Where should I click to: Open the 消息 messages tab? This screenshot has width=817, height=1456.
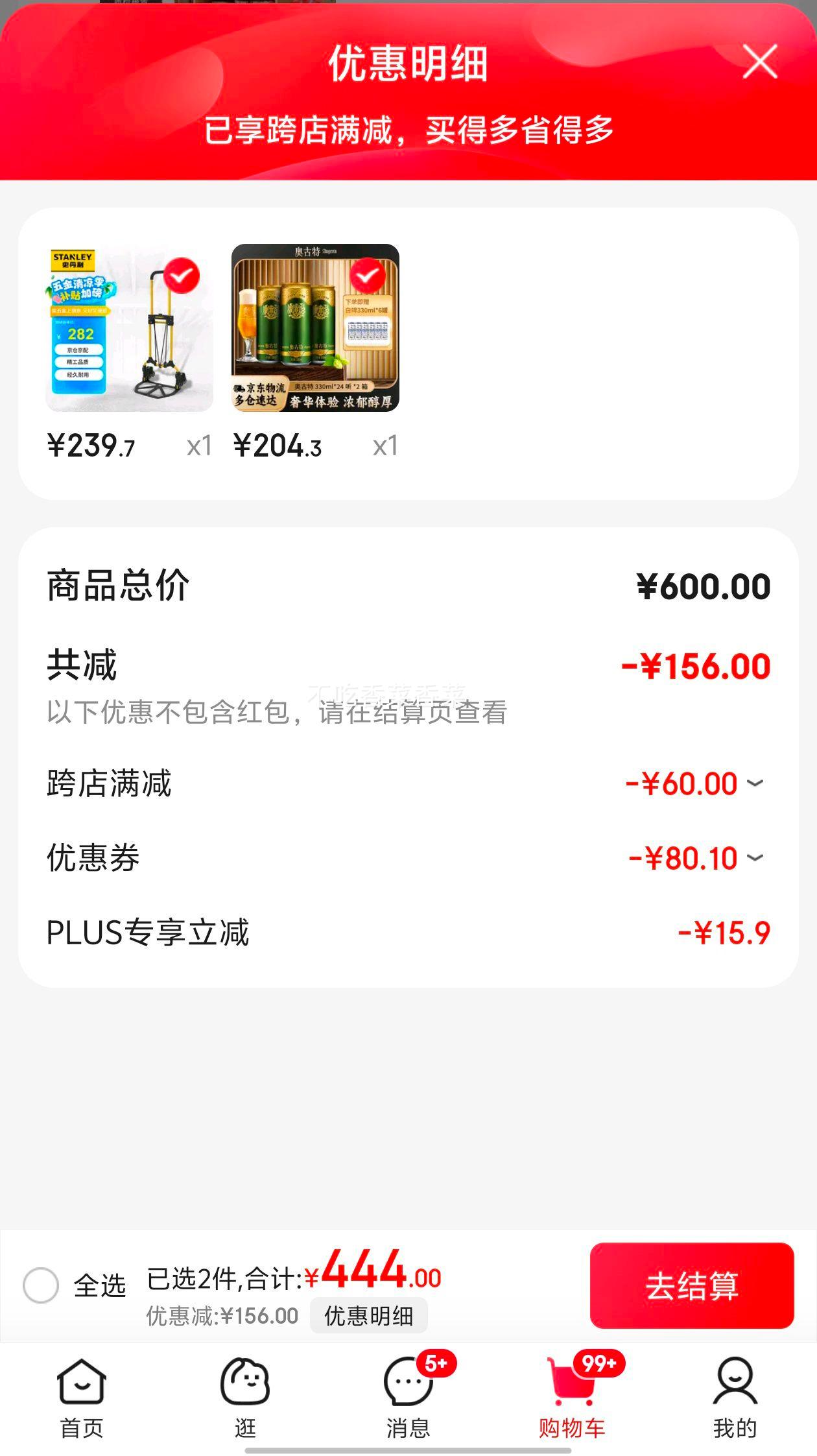pos(408,1398)
